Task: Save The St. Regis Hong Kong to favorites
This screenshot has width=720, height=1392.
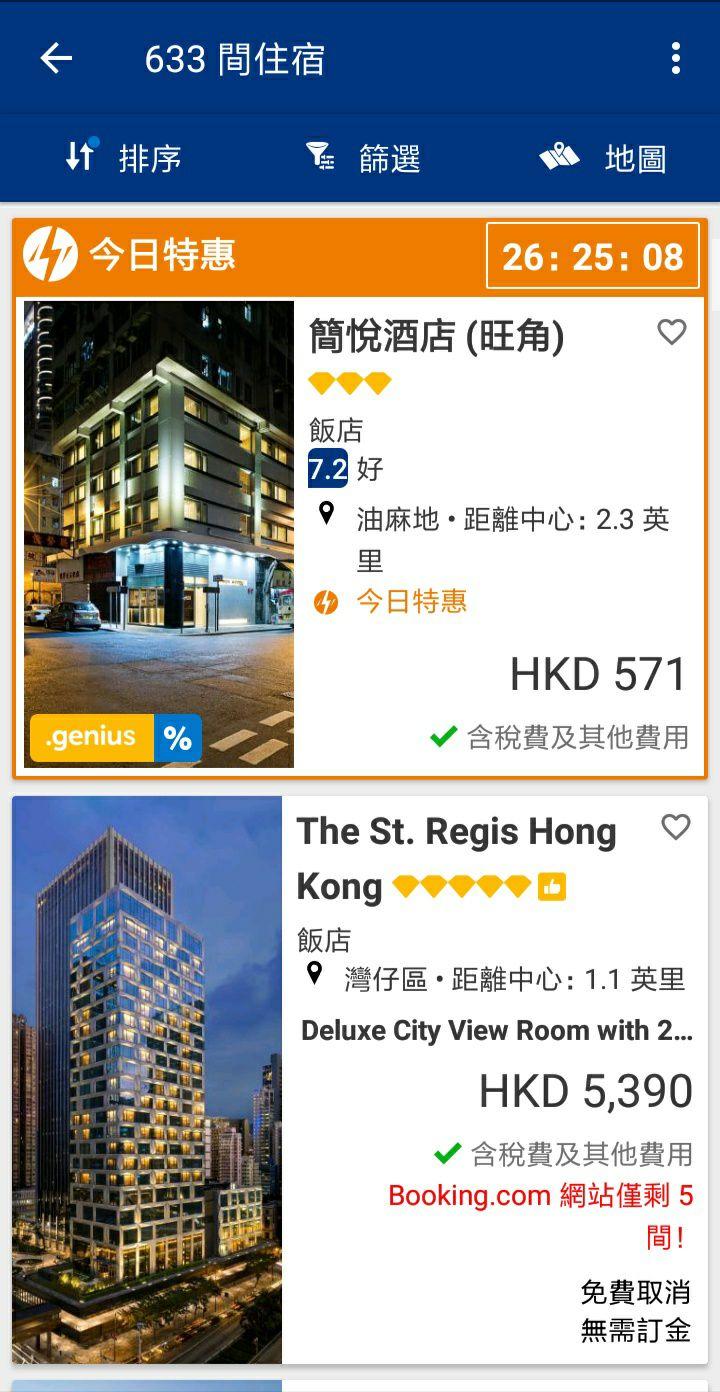Action: click(x=676, y=827)
